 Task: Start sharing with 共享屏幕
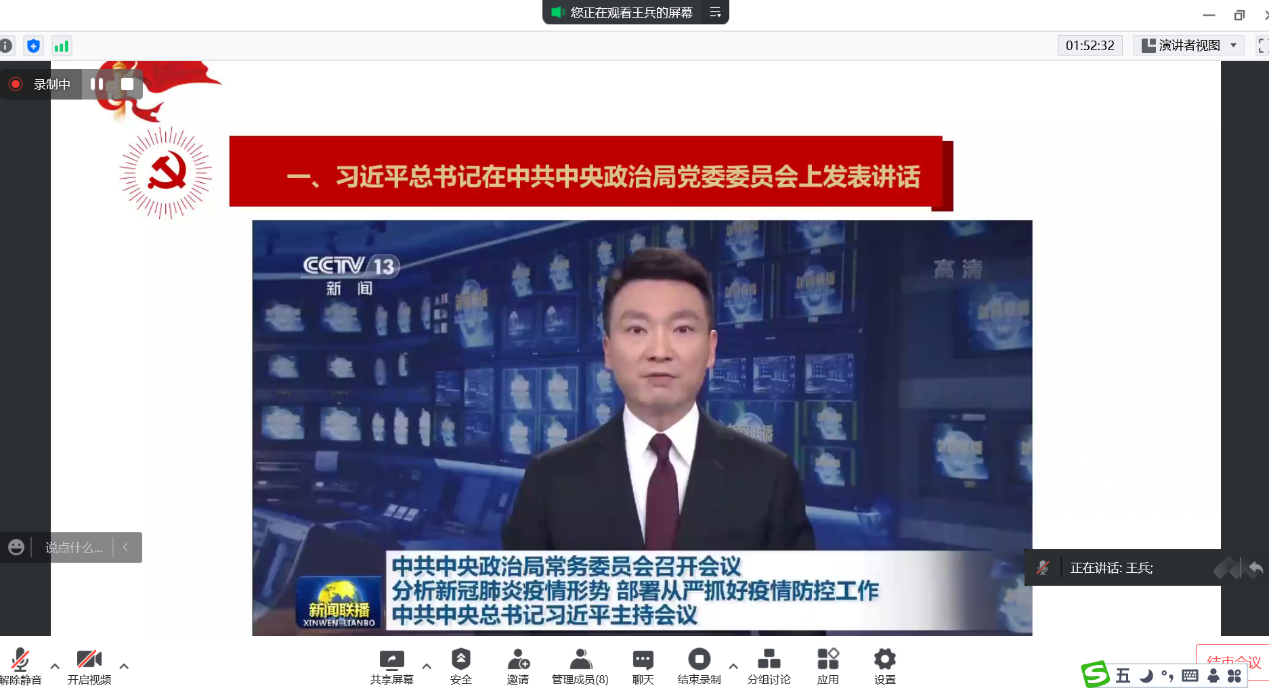pos(391,665)
